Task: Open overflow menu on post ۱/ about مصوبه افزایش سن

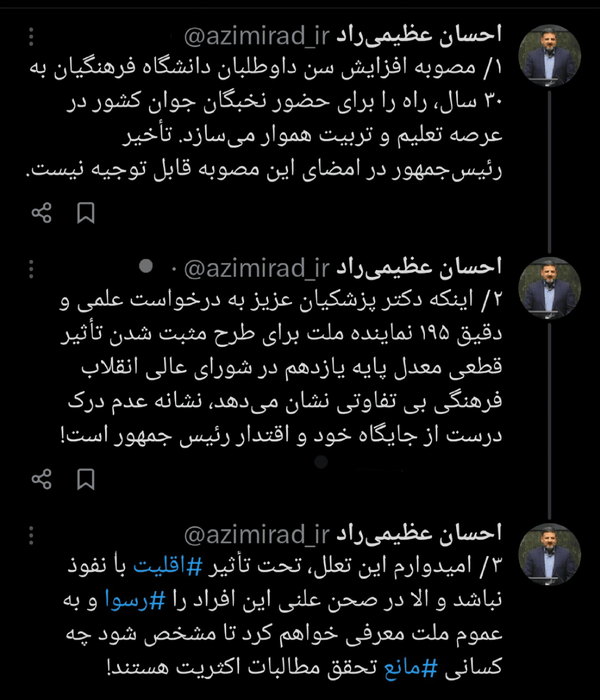Action: [31, 37]
